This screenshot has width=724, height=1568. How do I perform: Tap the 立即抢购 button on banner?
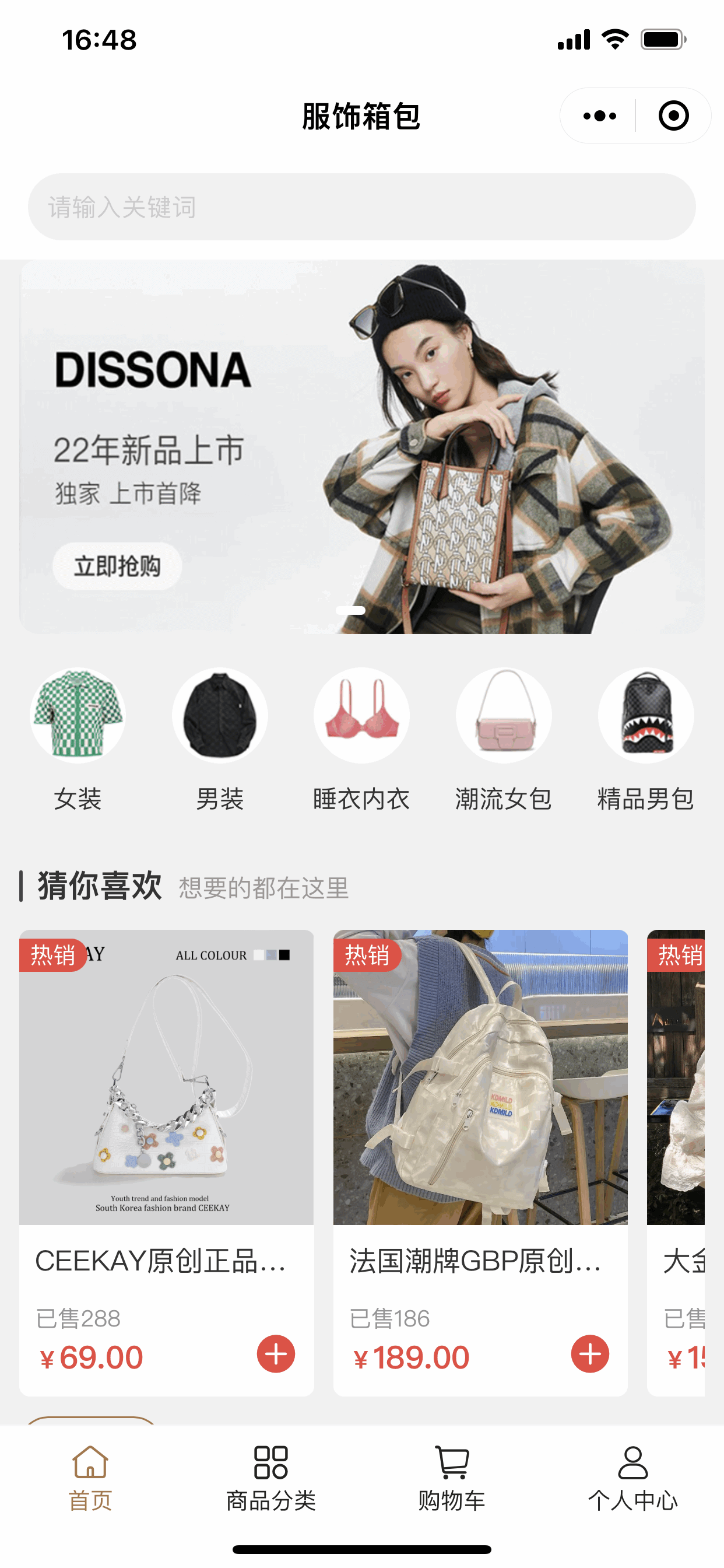[117, 566]
